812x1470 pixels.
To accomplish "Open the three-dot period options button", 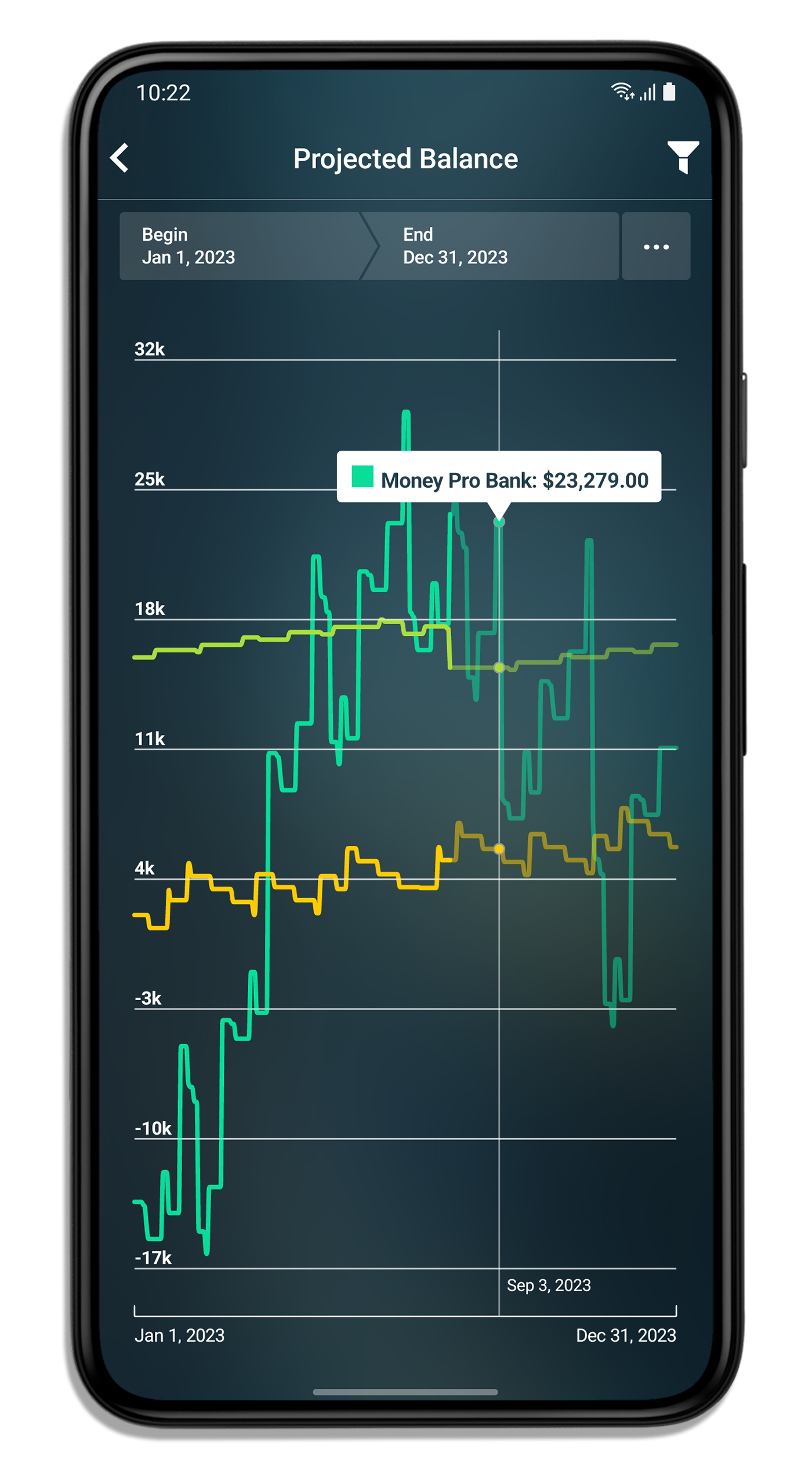I will [656, 246].
